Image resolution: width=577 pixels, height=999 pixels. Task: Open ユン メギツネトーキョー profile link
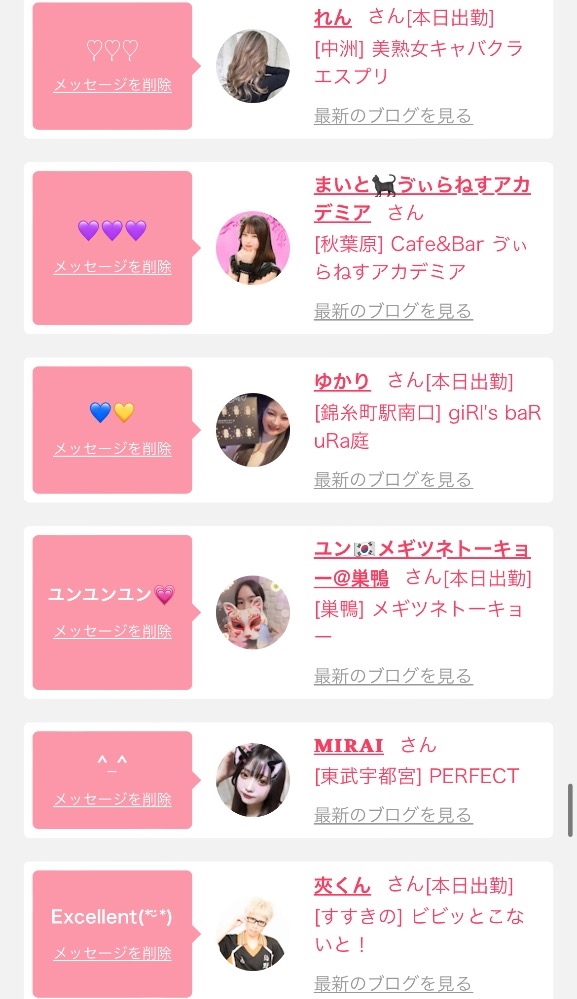click(x=422, y=563)
